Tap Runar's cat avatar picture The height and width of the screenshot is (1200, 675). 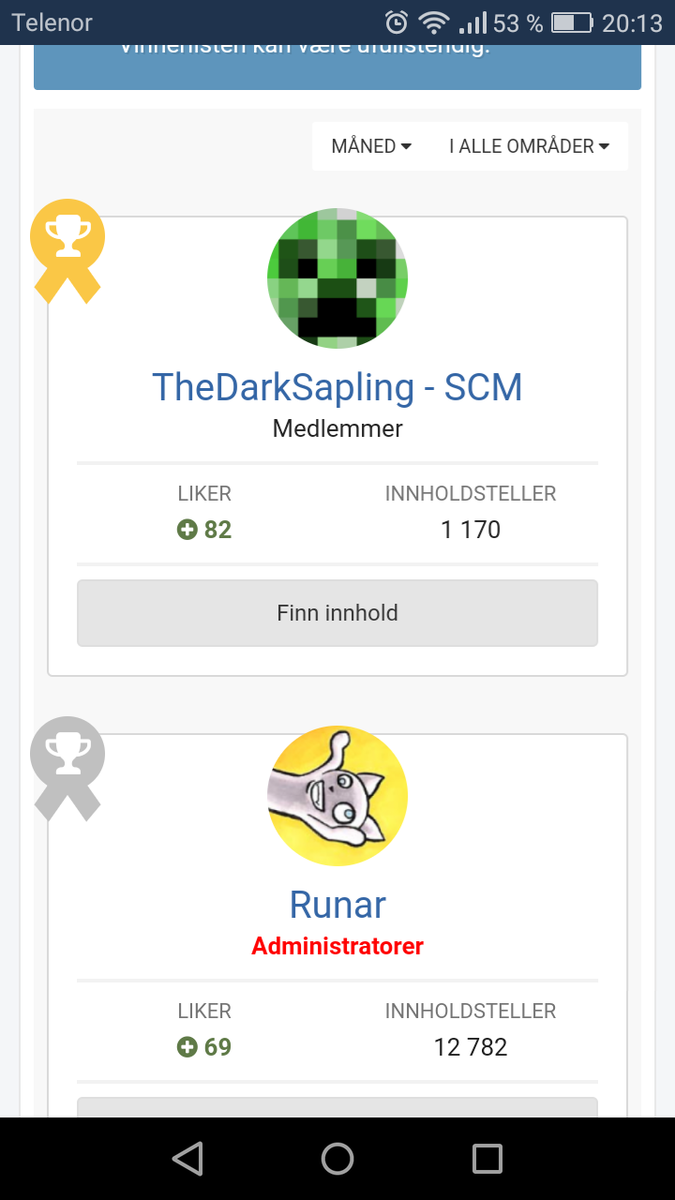(x=337, y=796)
